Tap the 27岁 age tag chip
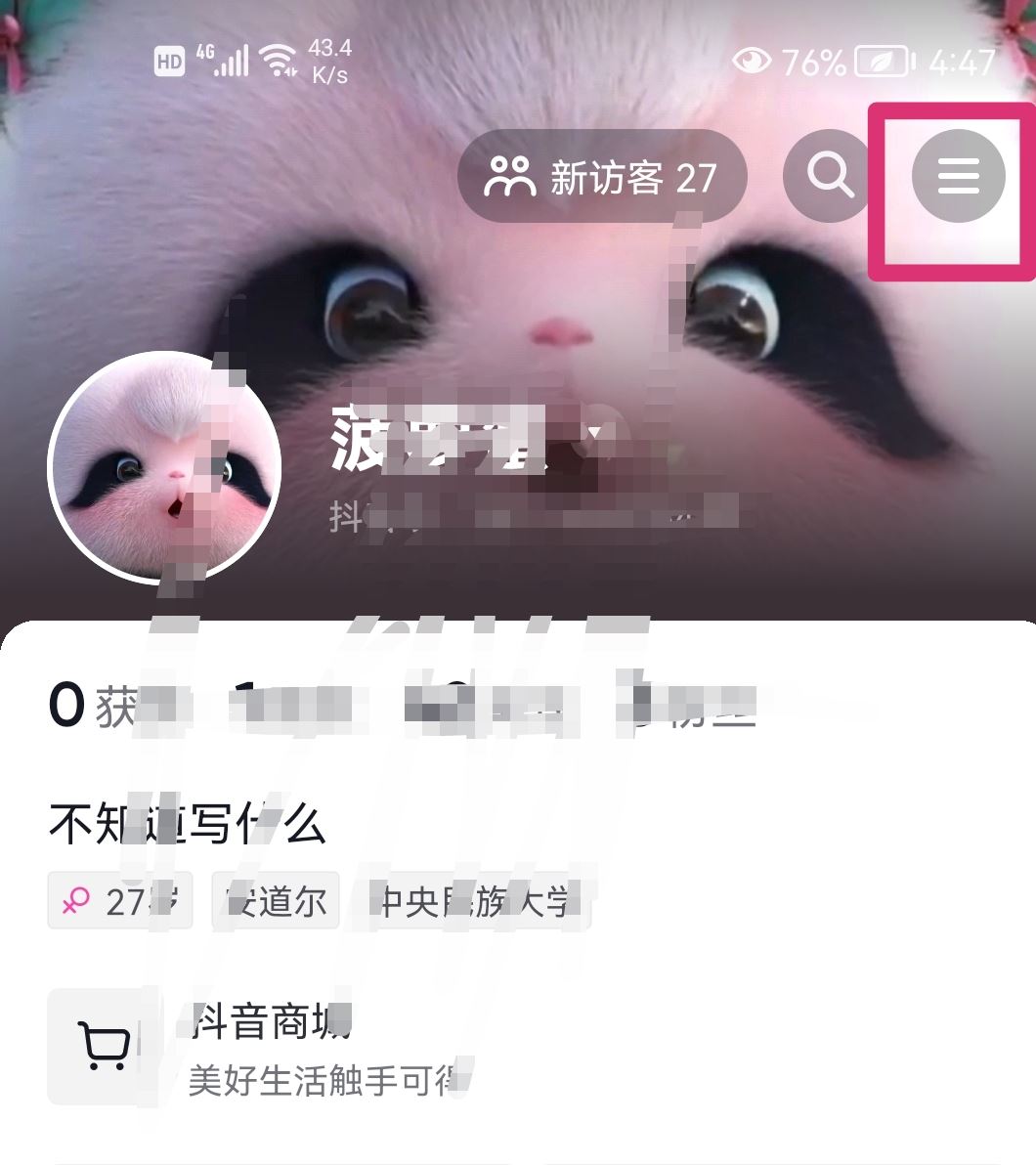 coord(119,900)
